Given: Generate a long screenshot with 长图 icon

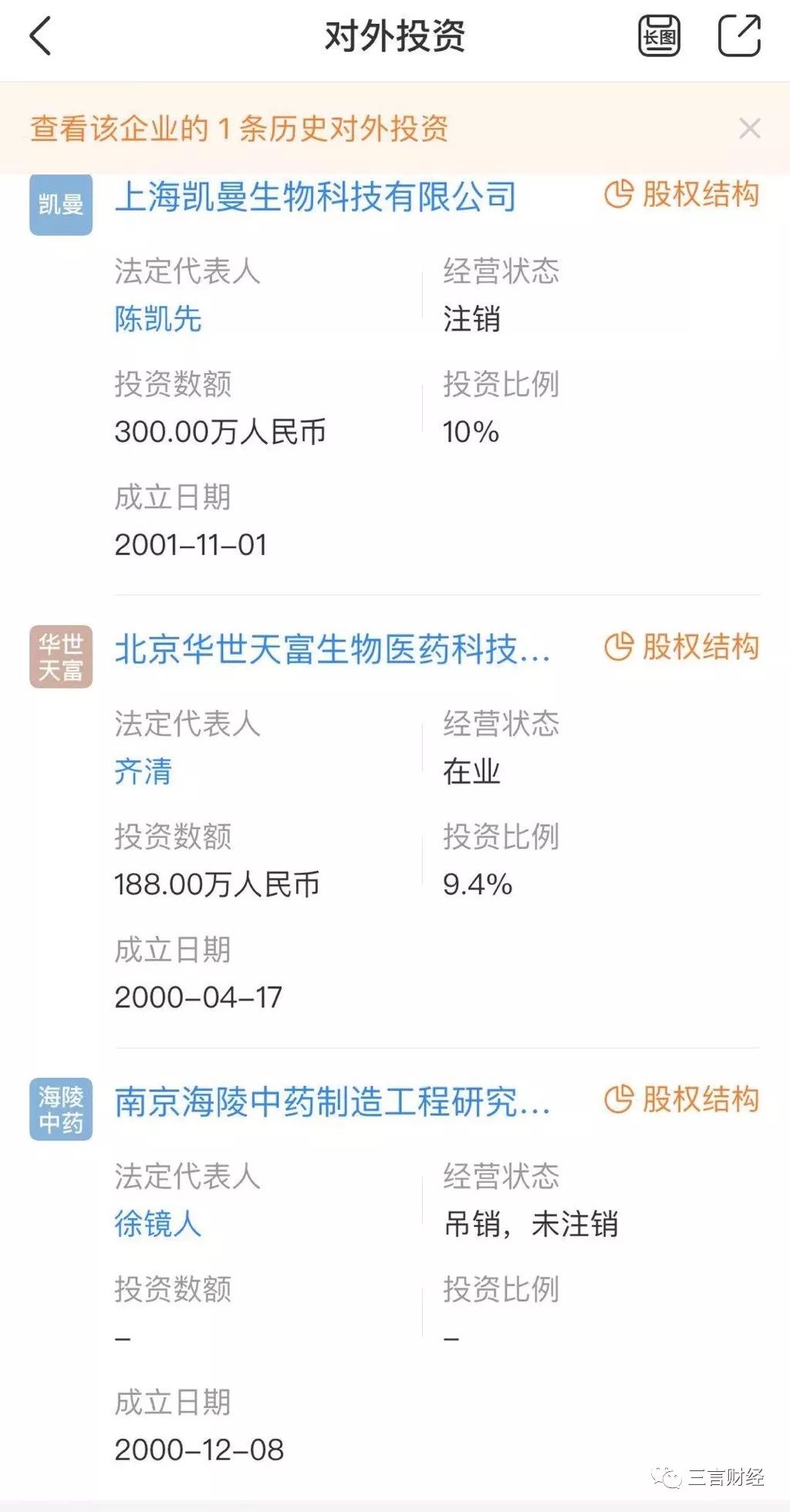Looking at the screenshot, I should pos(660,35).
